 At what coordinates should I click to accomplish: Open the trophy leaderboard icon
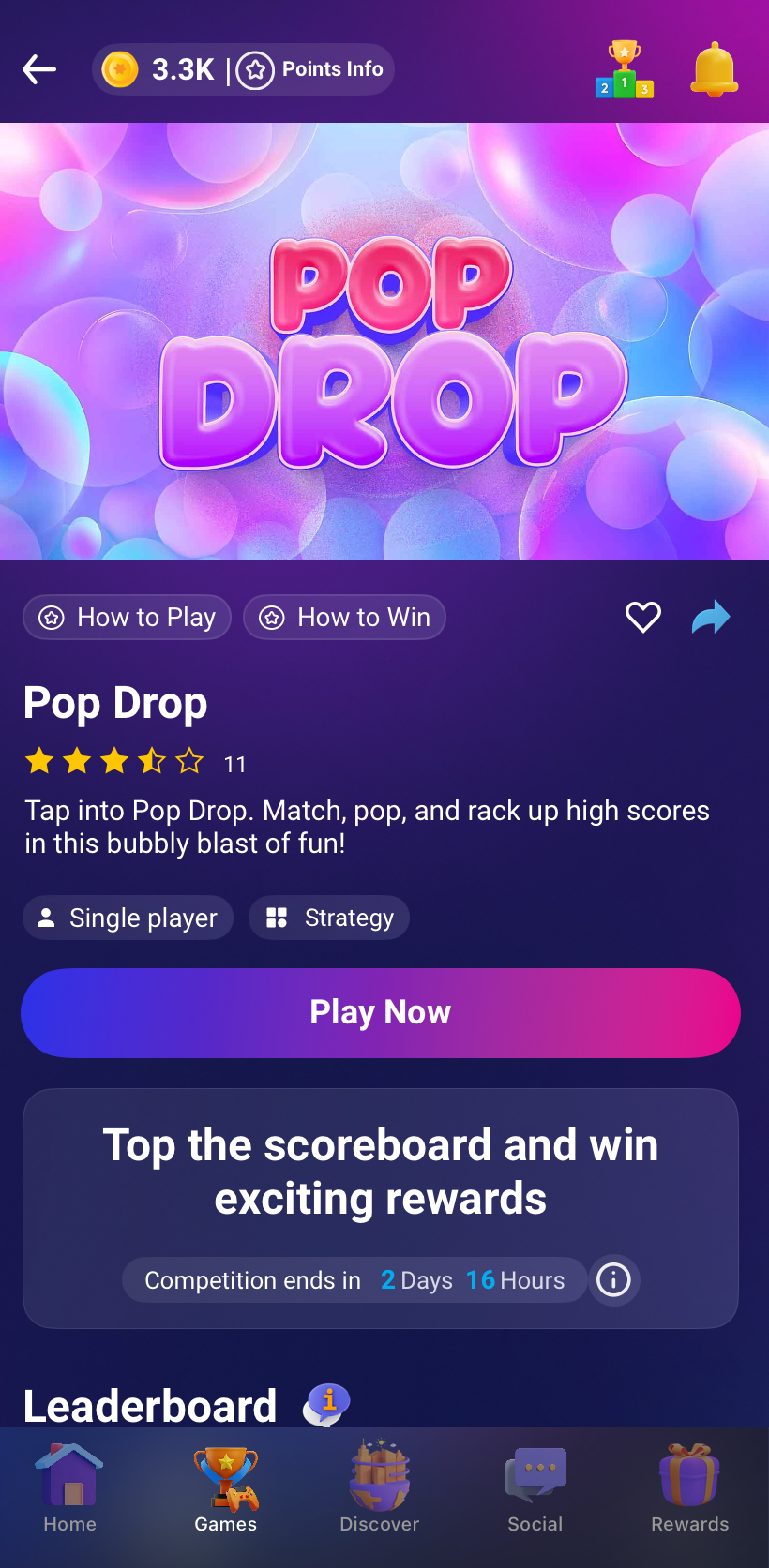click(624, 69)
